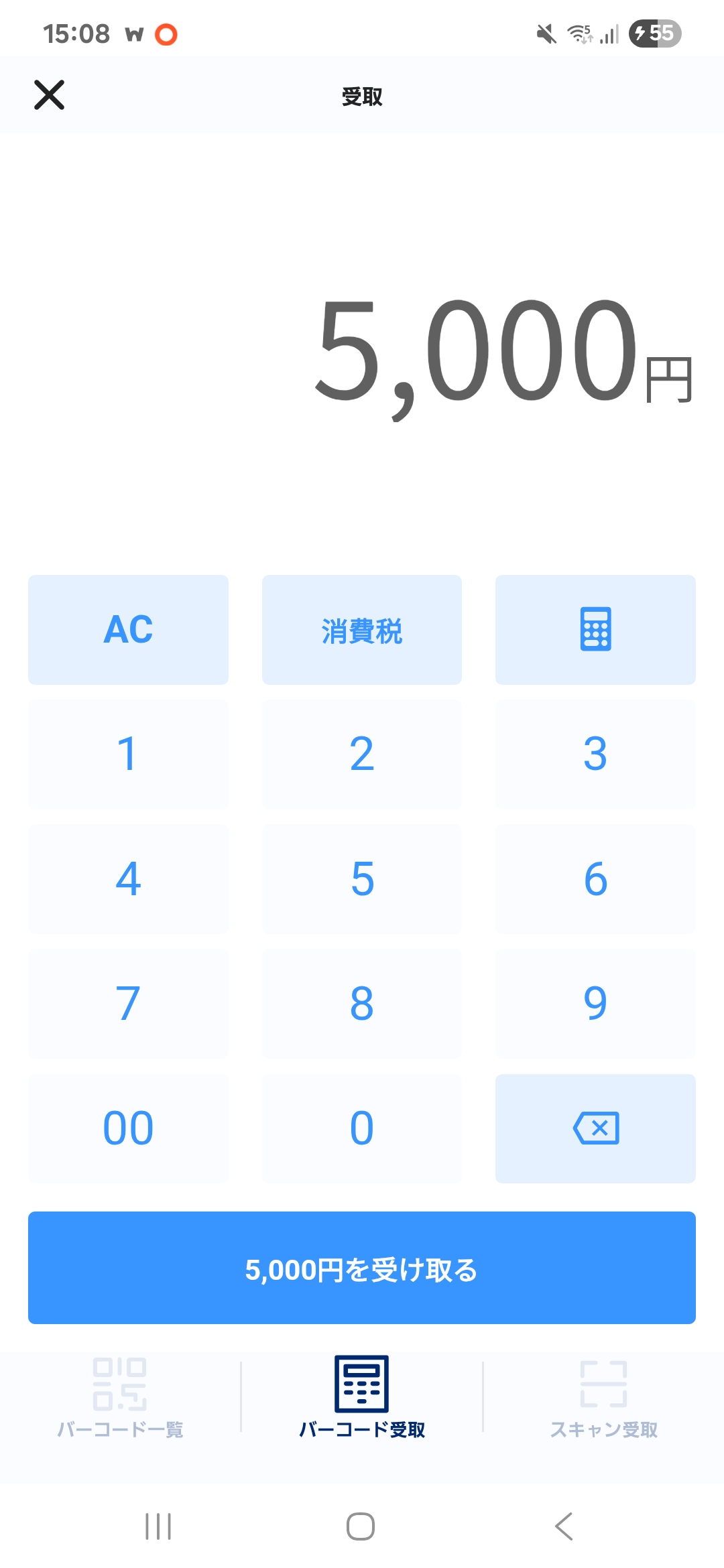724x1568 pixels.
Task: Enter digit 8 on the keypad
Action: (362, 1004)
